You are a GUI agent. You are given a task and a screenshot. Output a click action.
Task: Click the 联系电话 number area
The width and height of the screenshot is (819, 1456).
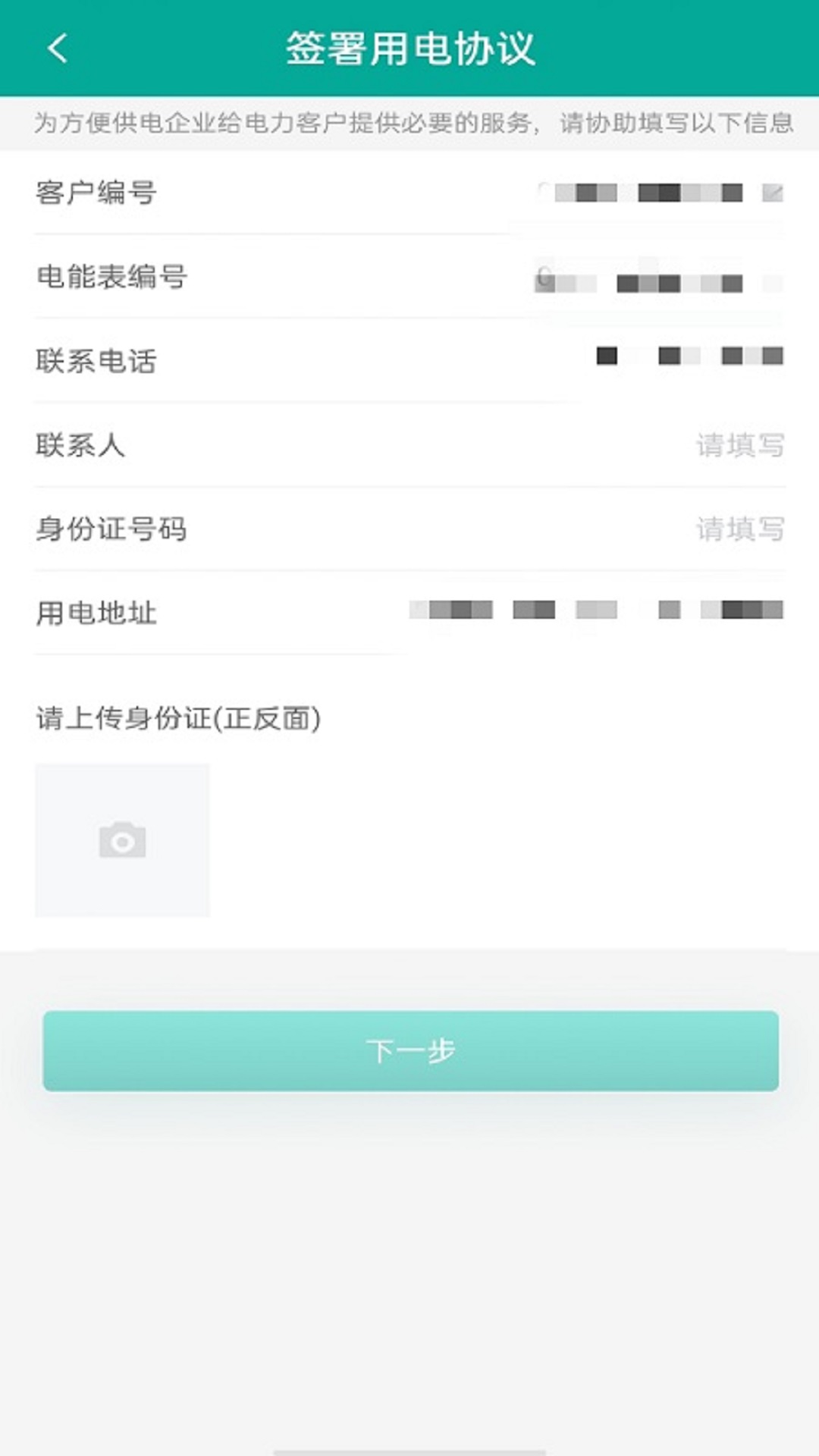686,355
